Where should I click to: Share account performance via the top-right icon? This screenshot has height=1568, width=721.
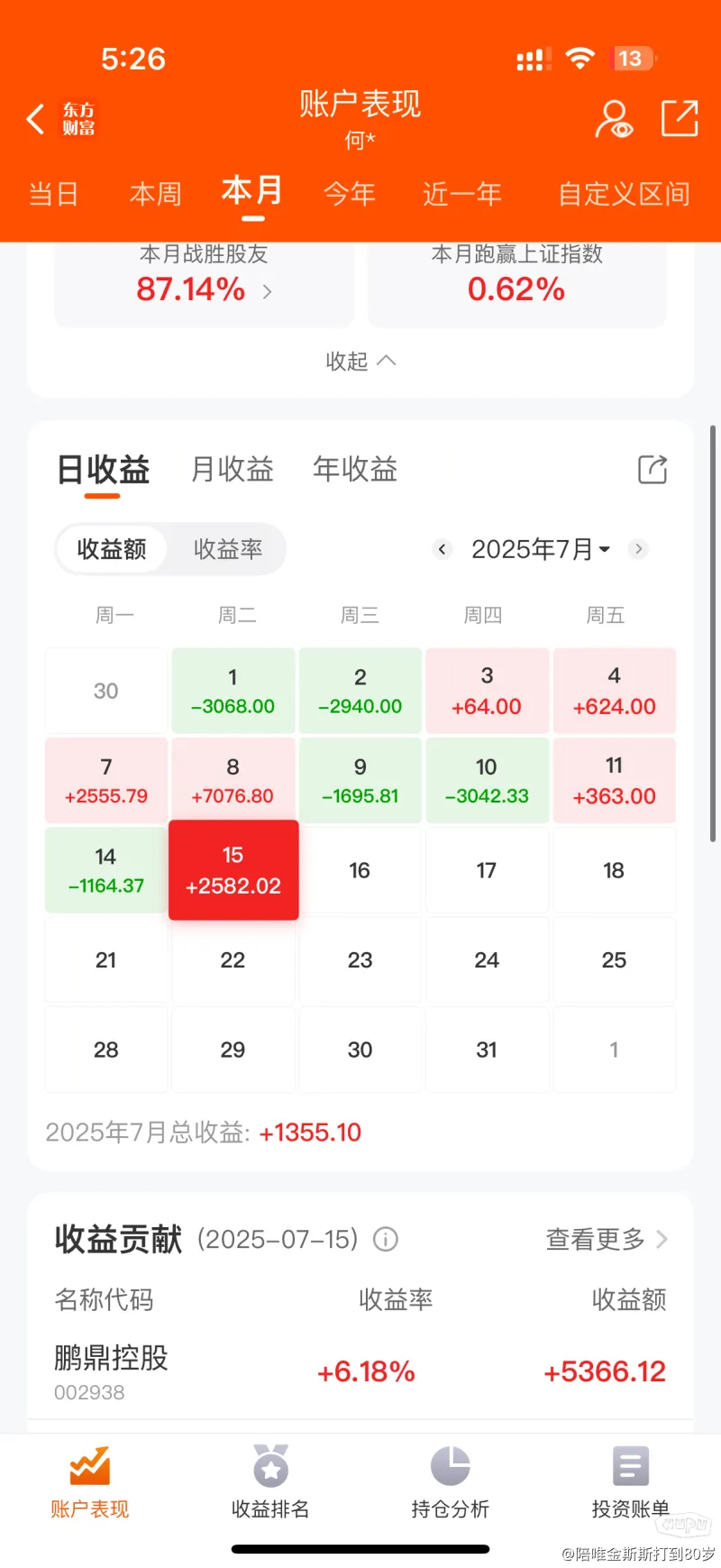[x=680, y=118]
